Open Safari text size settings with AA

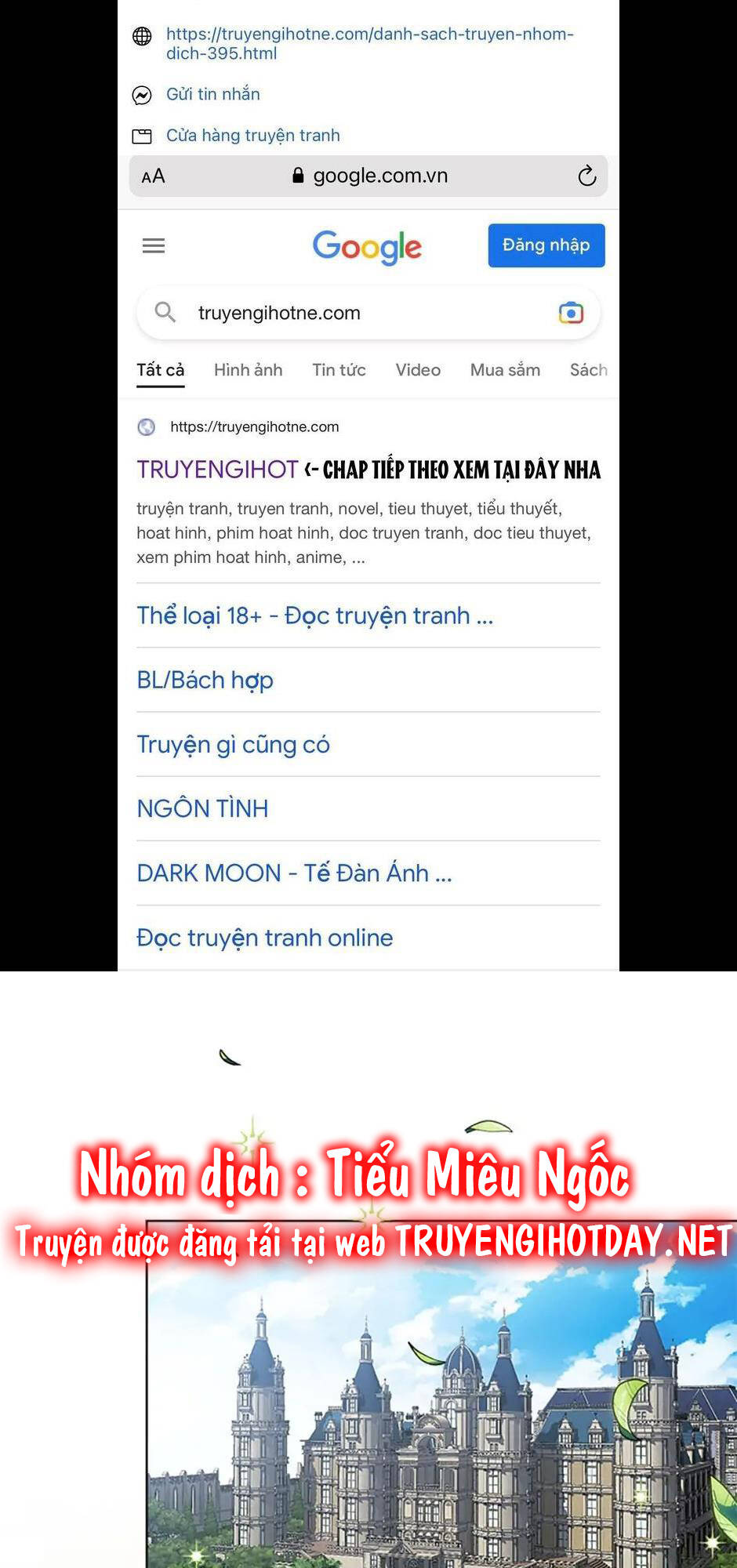pyautogui.click(x=154, y=176)
